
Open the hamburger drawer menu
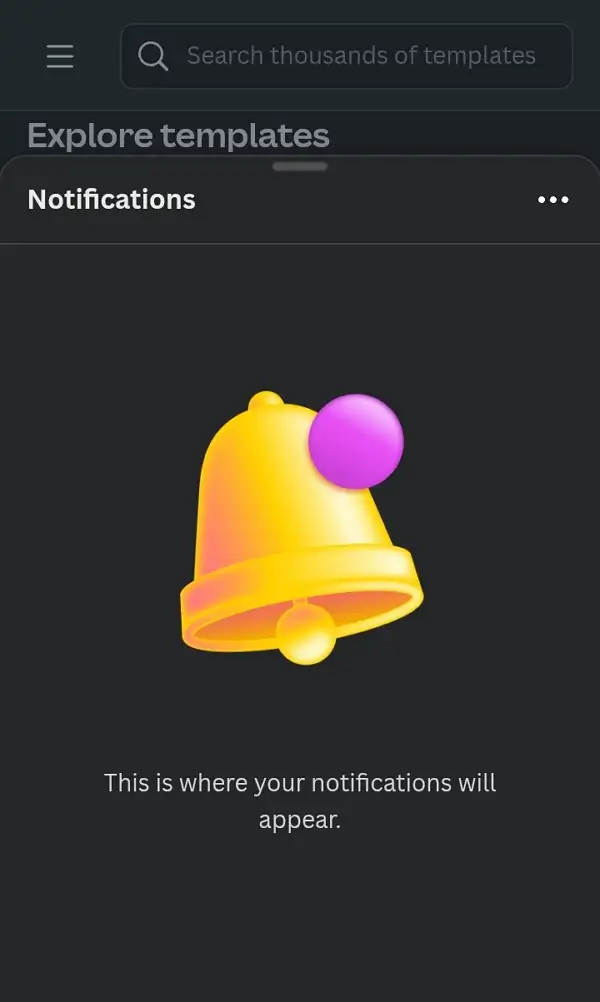click(60, 57)
